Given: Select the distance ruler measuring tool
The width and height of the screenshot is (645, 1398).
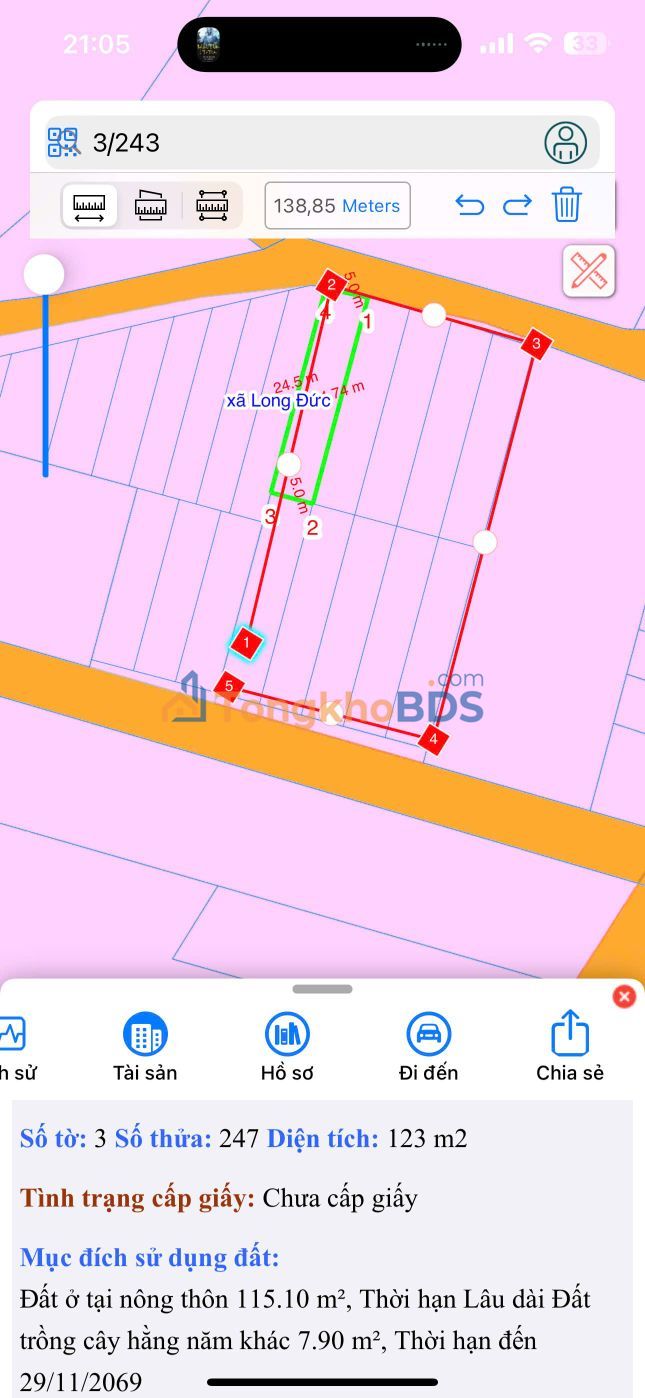Looking at the screenshot, I should [89, 206].
